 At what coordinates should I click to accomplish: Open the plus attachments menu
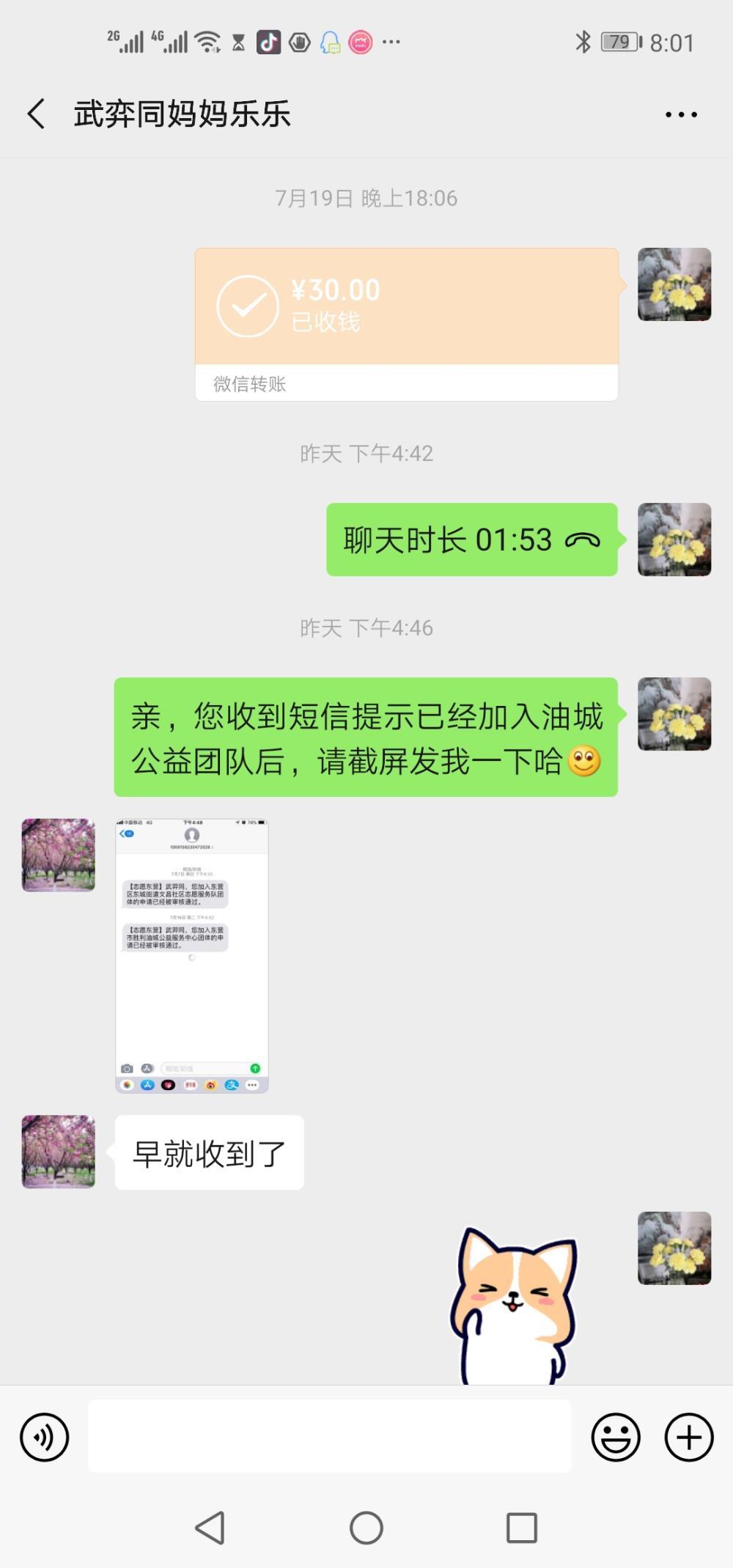pos(689,1438)
